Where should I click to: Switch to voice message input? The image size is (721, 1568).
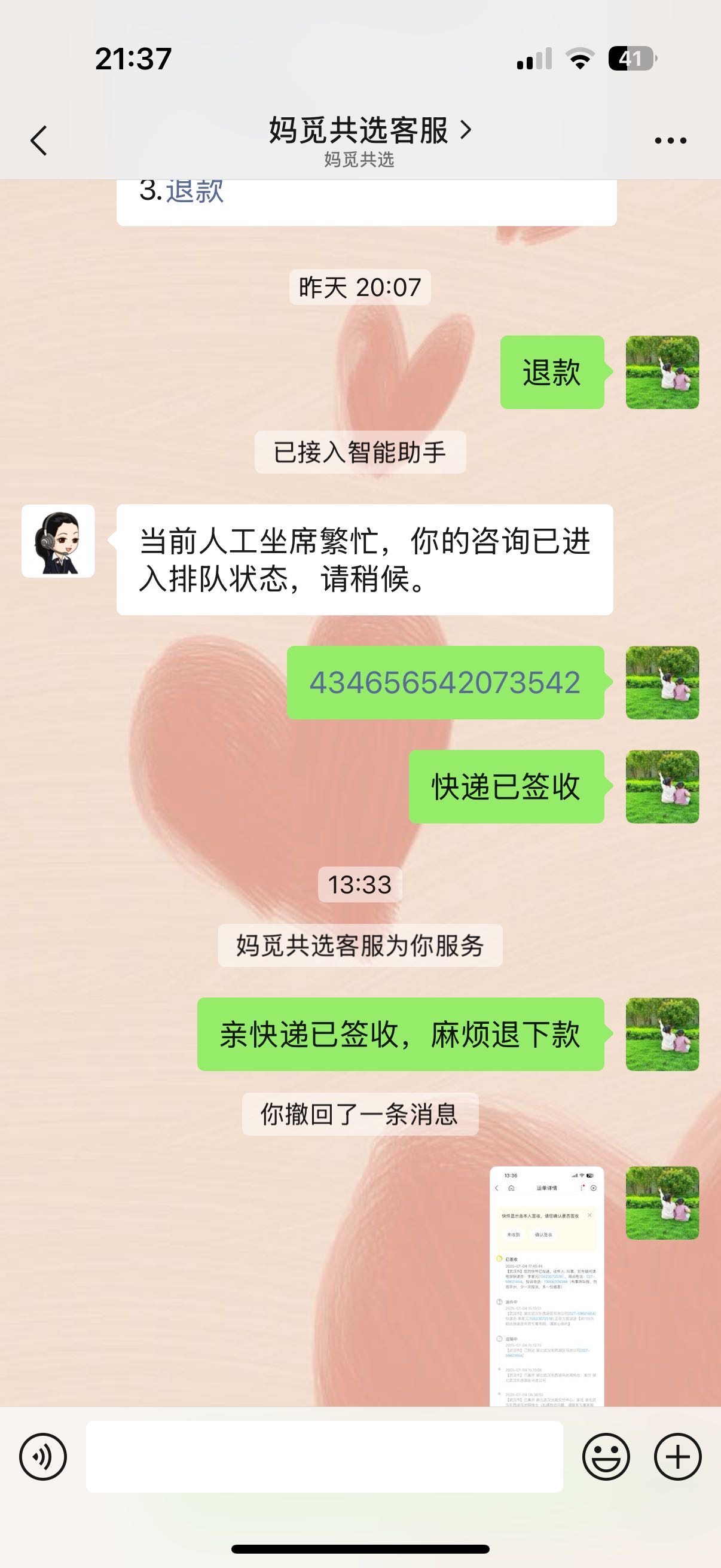[x=42, y=1457]
